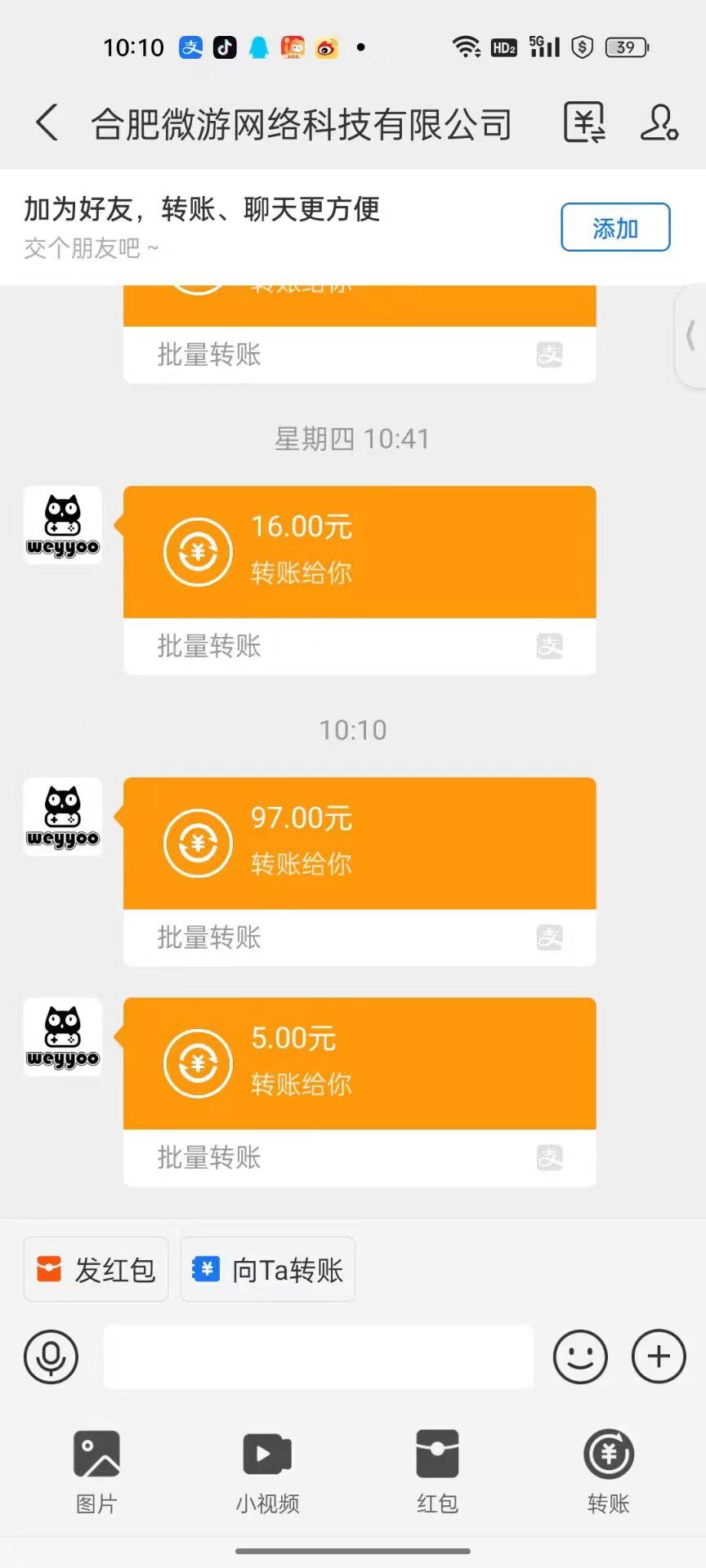Tap the weyyoo avatar next to 5.00元 transfer
Image resolution: width=706 pixels, height=1568 pixels.
(x=62, y=1037)
